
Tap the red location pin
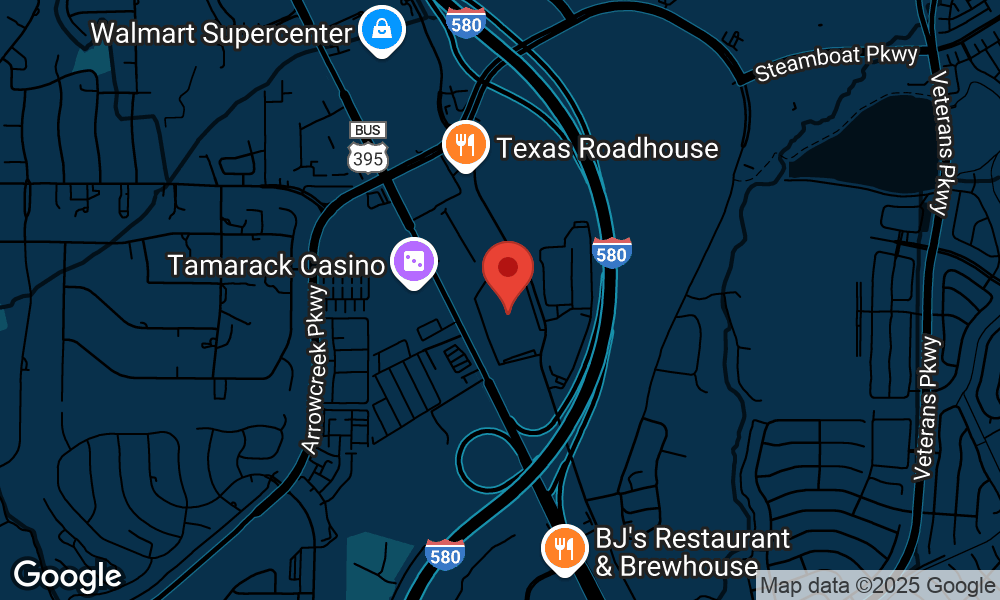coord(508,270)
